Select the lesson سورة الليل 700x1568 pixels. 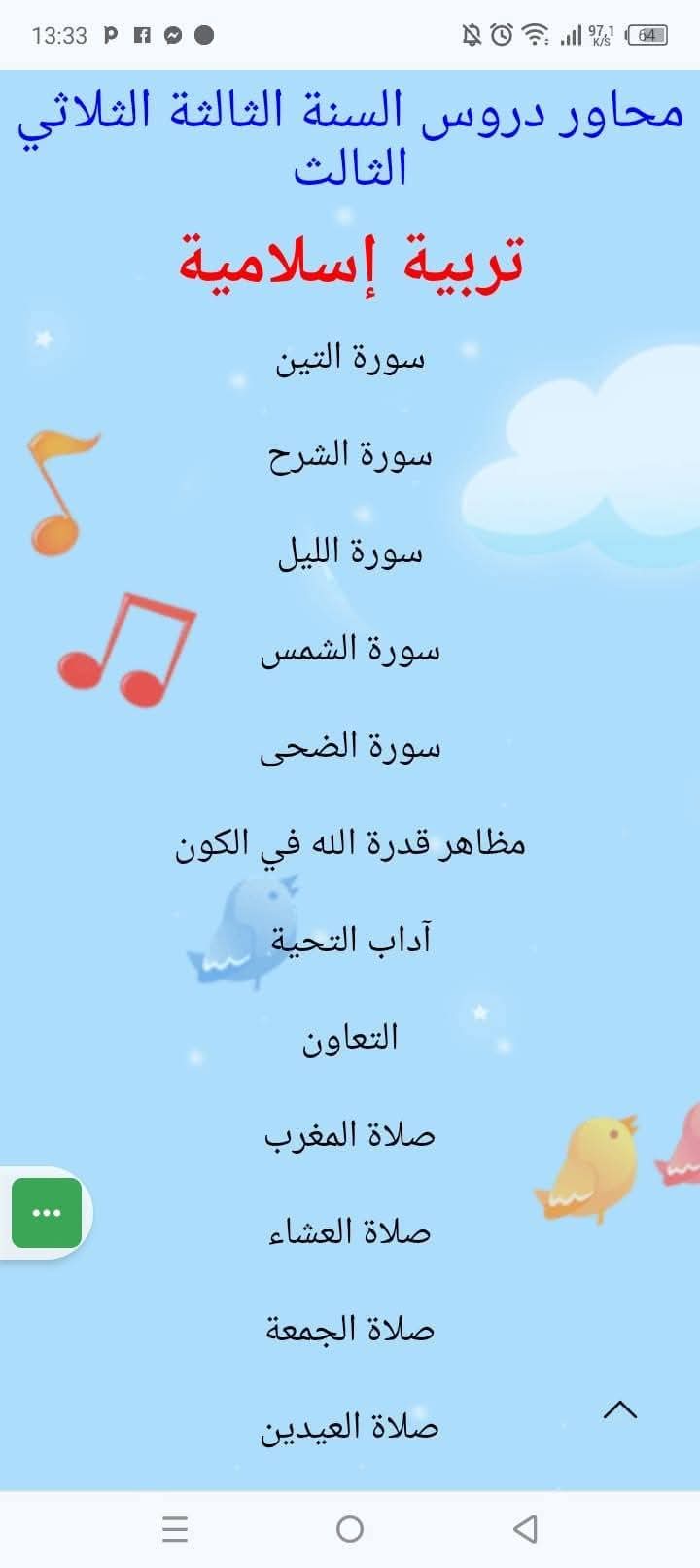[x=350, y=552]
